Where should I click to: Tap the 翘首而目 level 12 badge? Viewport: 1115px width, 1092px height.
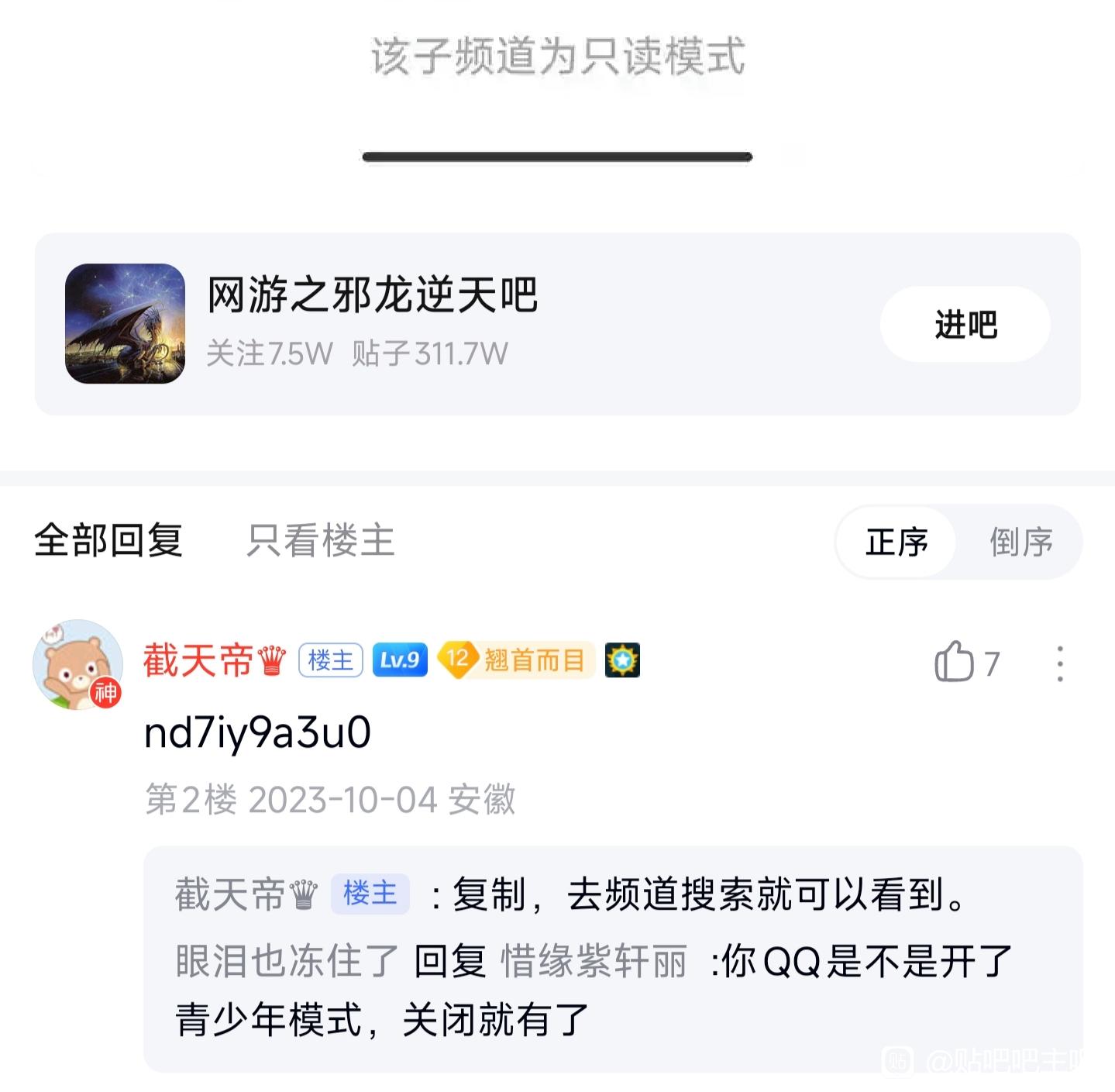516,660
